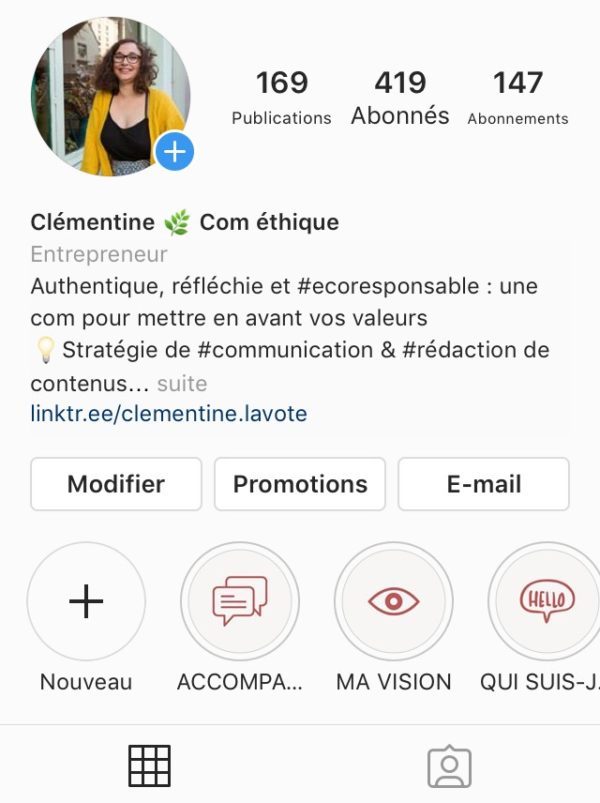Image resolution: width=600 pixels, height=803 pixels.
Task: Open the 169 Publications count
Action: (x=281, y=97)
